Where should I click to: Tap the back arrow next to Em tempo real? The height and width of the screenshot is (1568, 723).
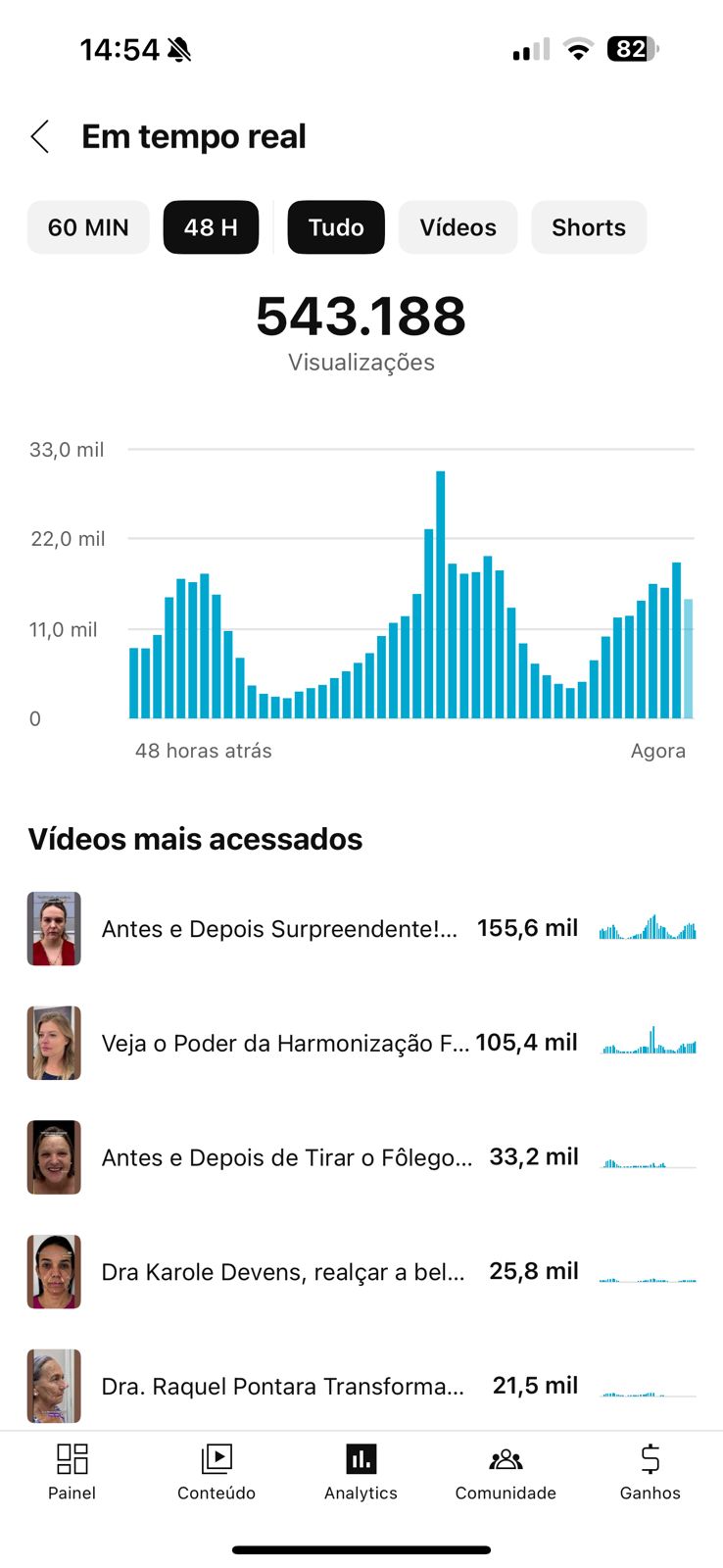(x=39, y=136)
